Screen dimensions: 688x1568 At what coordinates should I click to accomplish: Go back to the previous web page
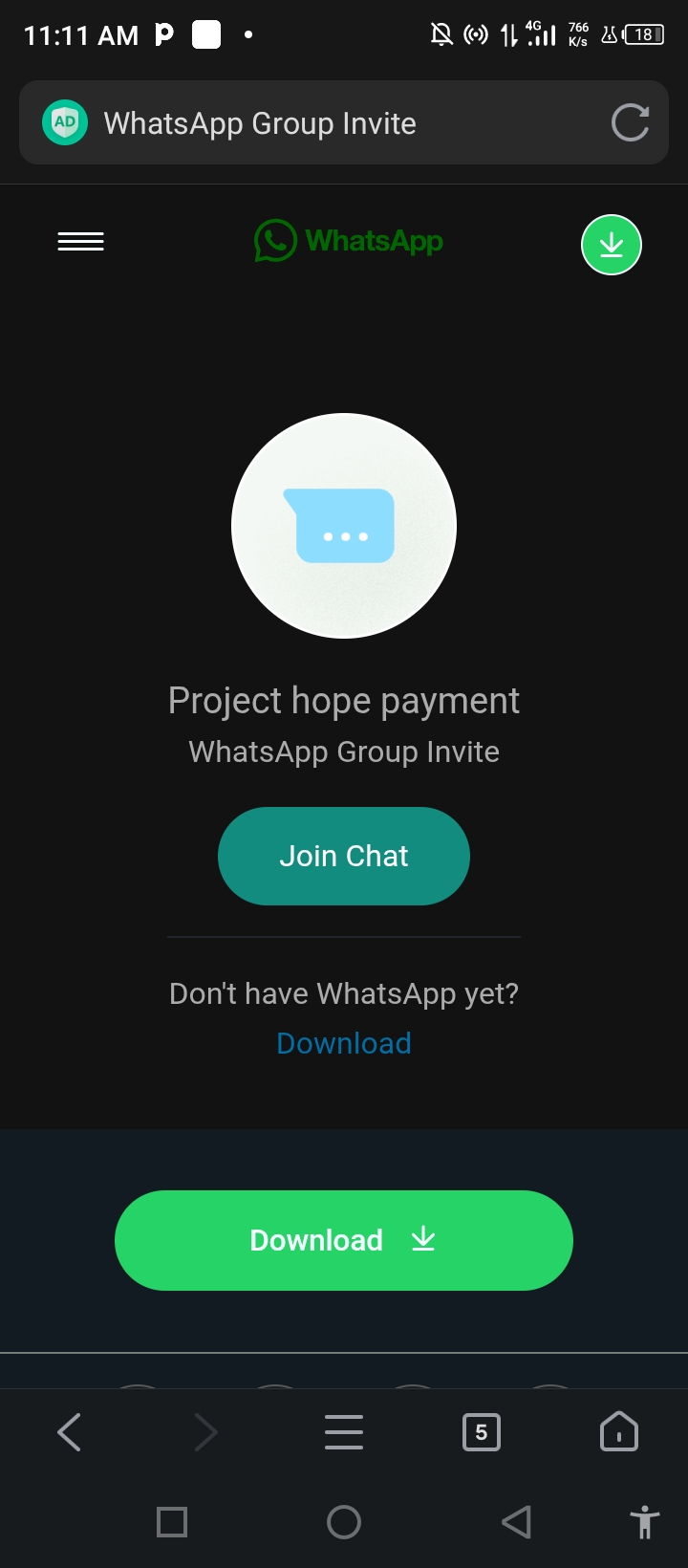(x=70, y=1432)
